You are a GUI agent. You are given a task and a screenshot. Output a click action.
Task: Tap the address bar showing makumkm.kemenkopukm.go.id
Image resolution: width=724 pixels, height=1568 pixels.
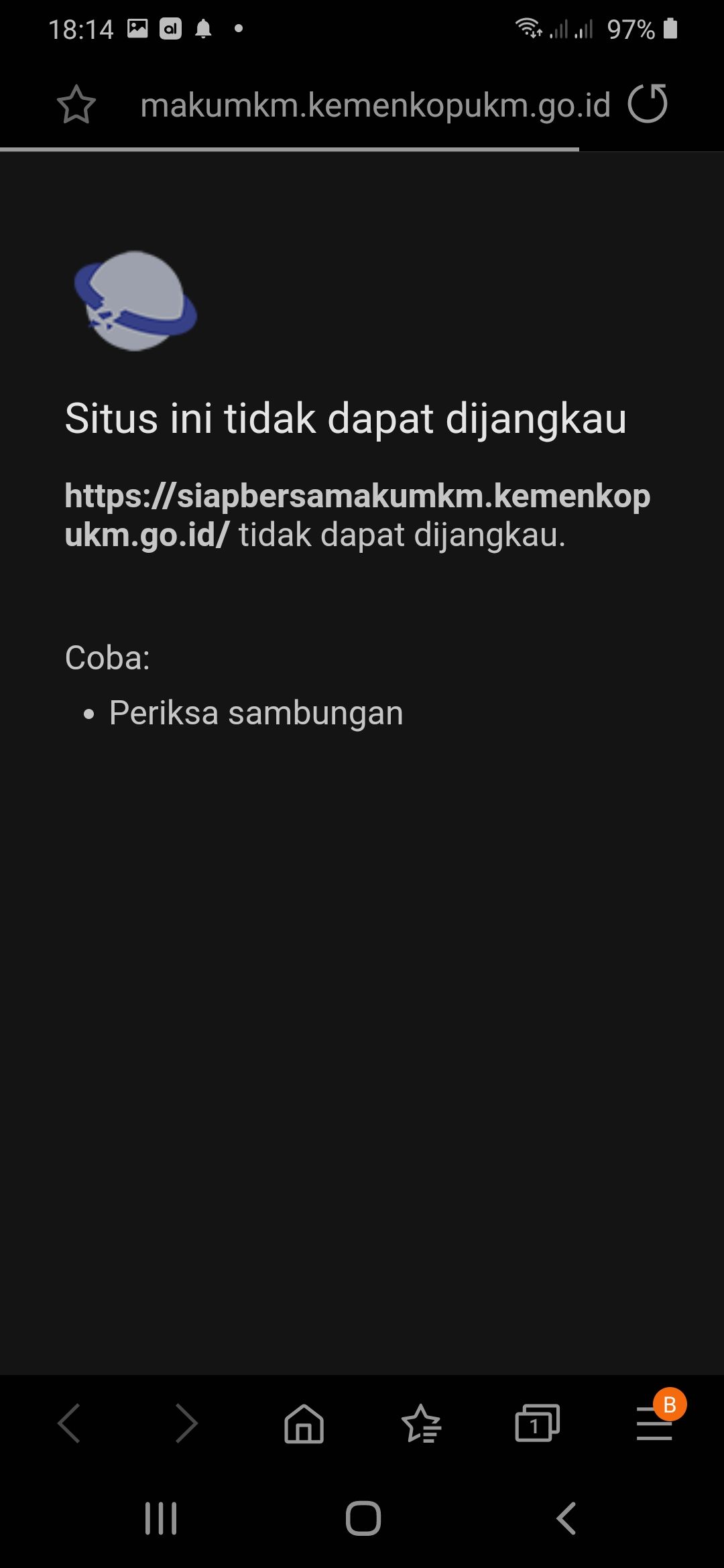coord(375,105)
